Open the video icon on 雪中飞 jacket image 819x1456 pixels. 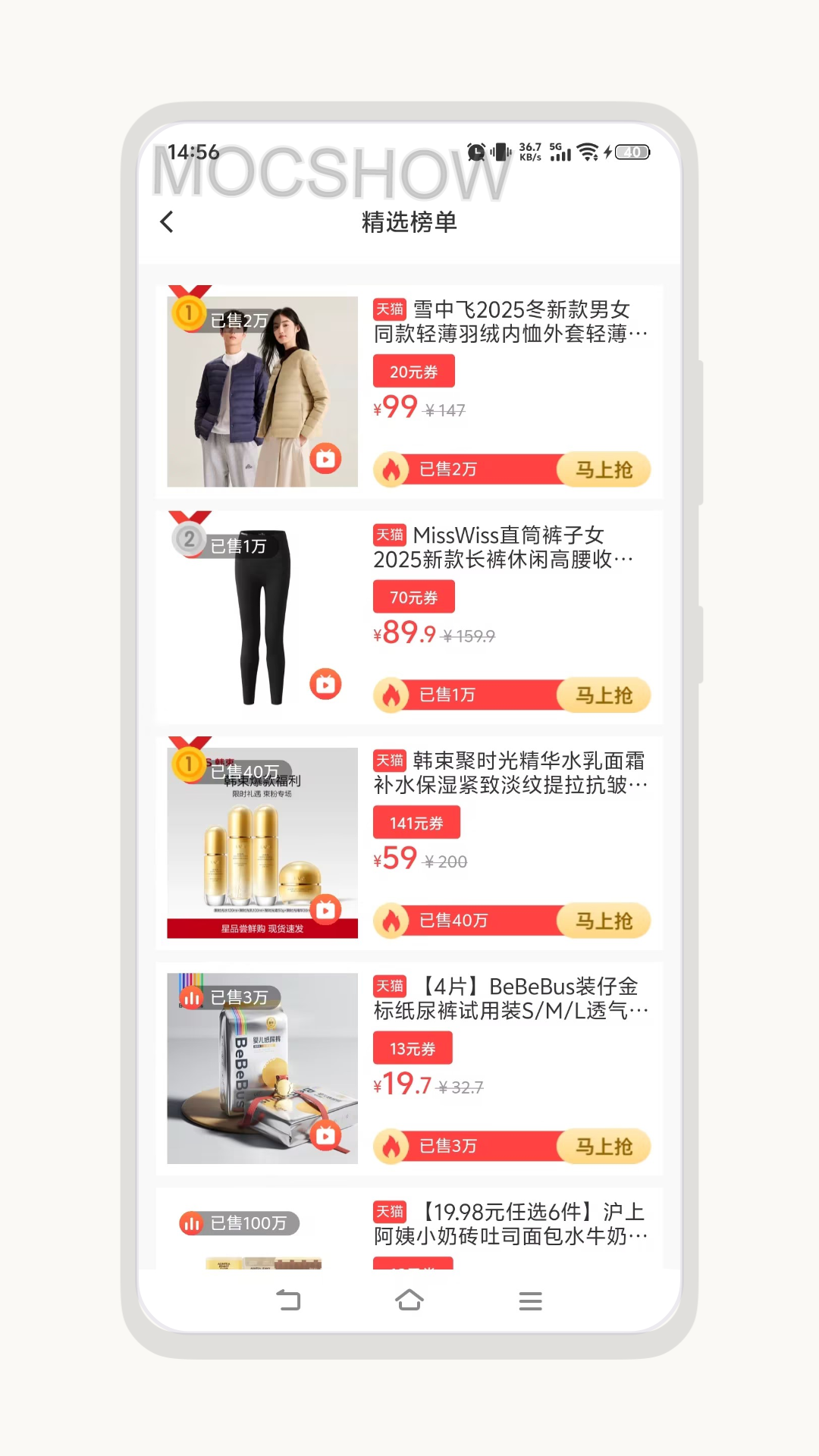pos(325,457)
